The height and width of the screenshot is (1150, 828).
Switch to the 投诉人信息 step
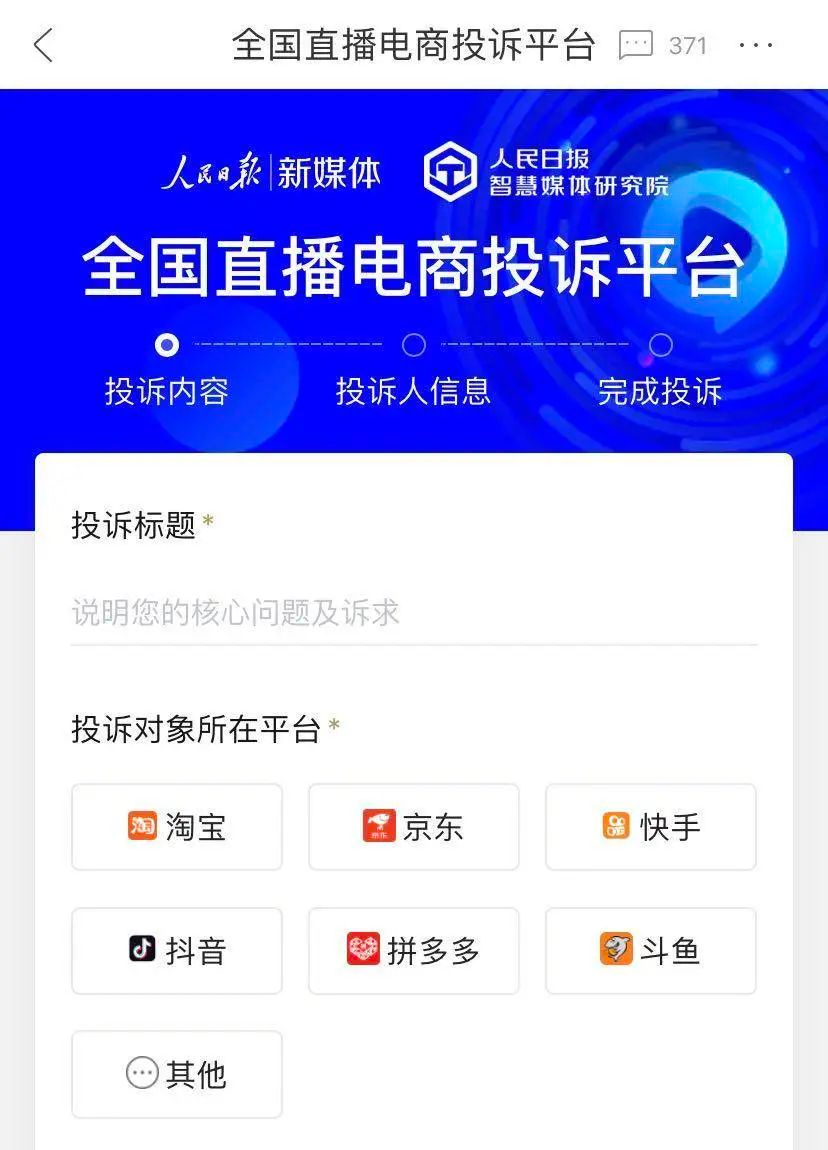point(414,391)
